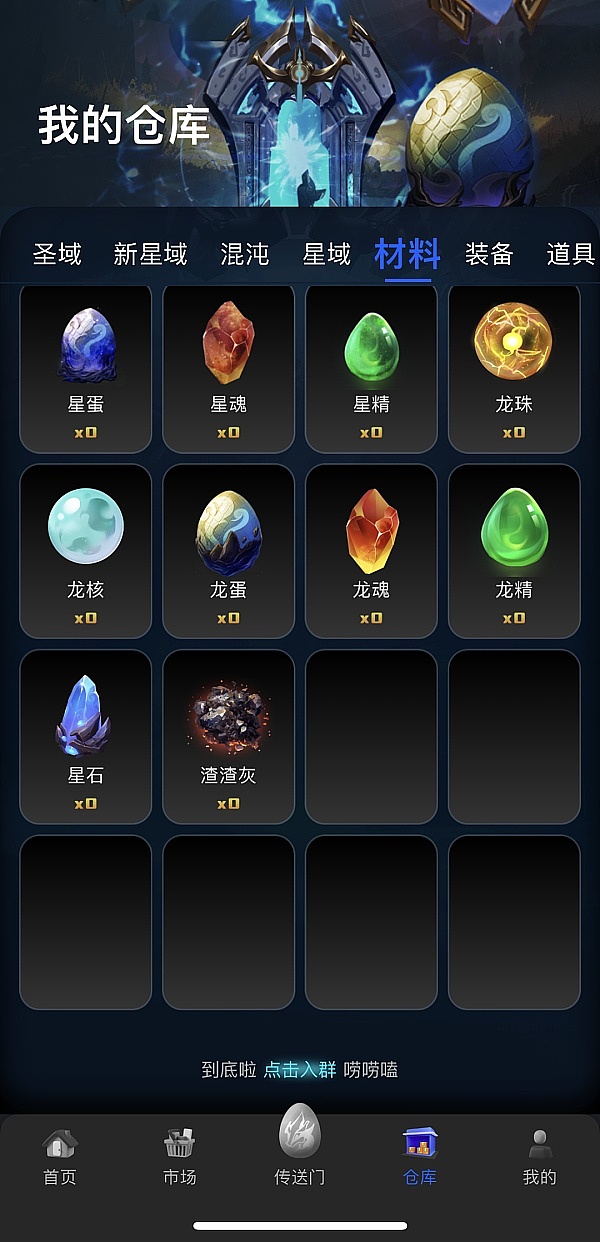The image size is (600, 1242).
Task: Open the 星蛋 material card
Action: click(x=86, y=368)
